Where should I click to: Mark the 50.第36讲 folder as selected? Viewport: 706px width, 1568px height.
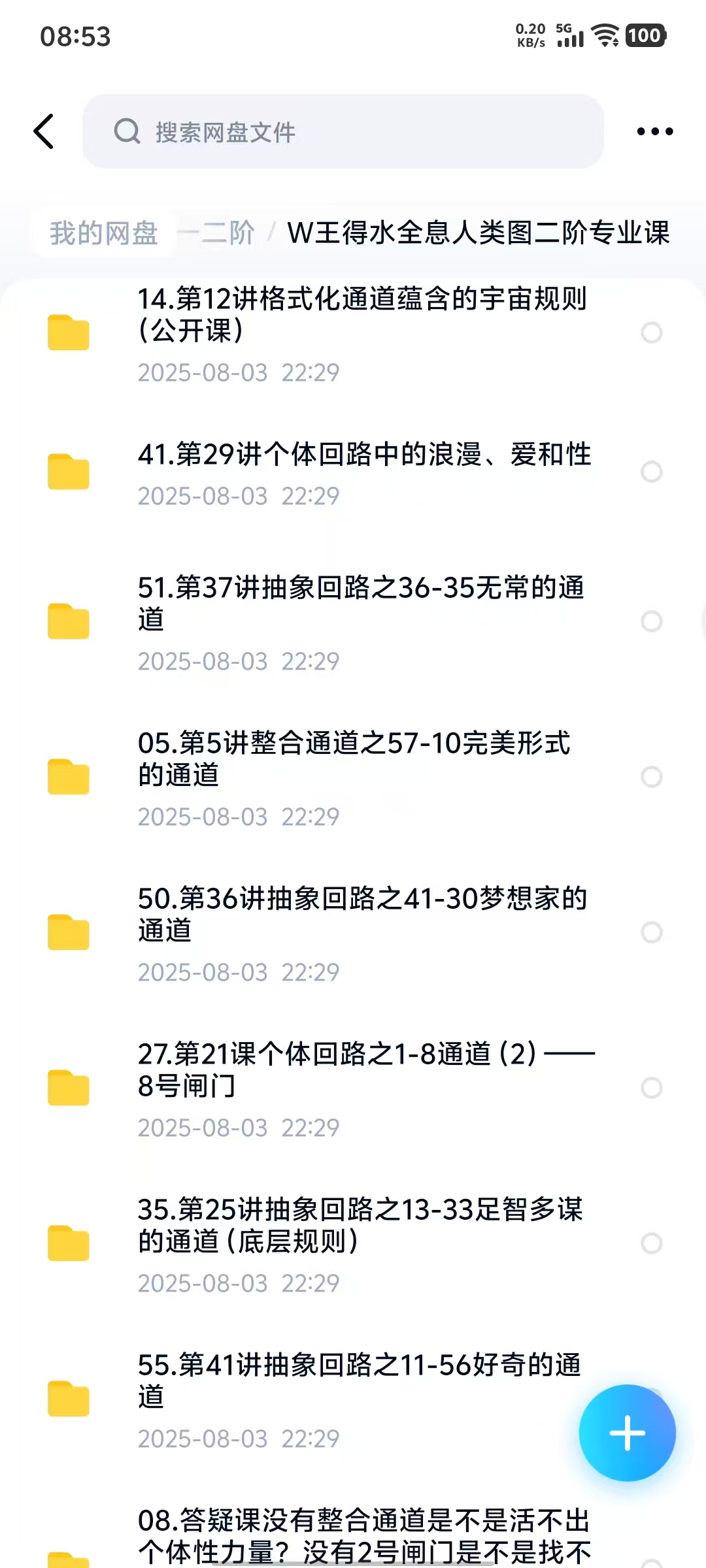[x=651, y=932]
